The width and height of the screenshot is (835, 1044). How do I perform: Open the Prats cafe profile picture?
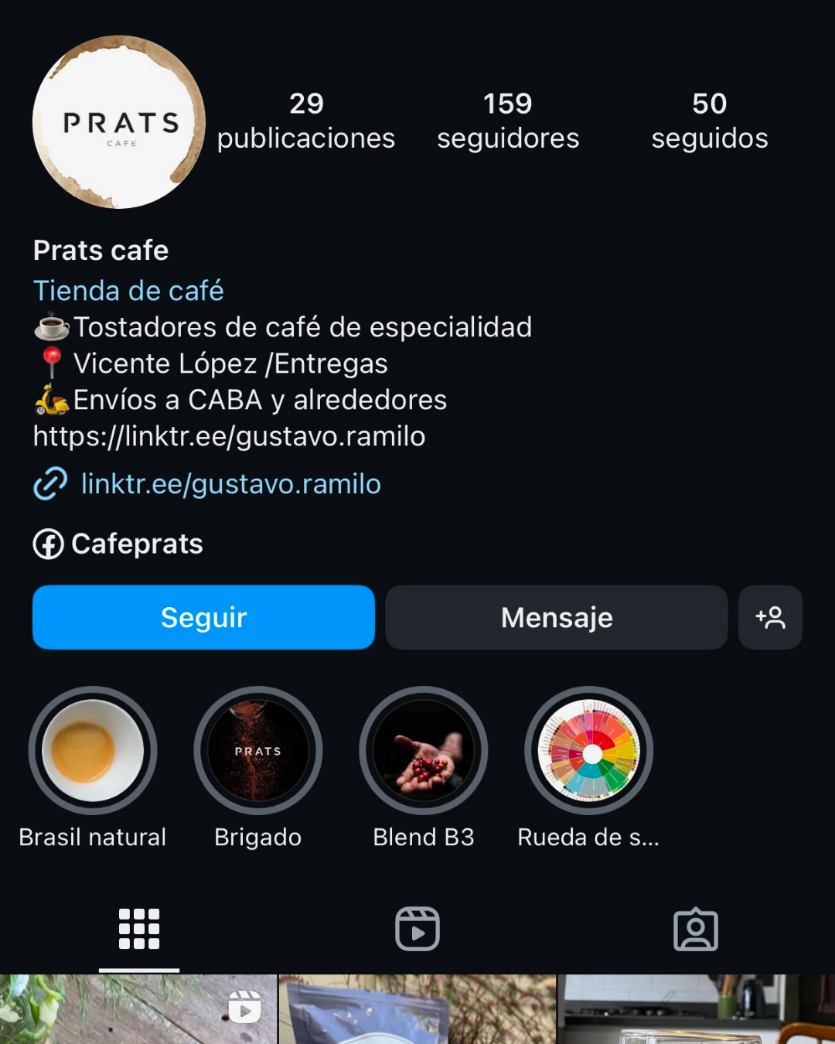click(119, 122)
